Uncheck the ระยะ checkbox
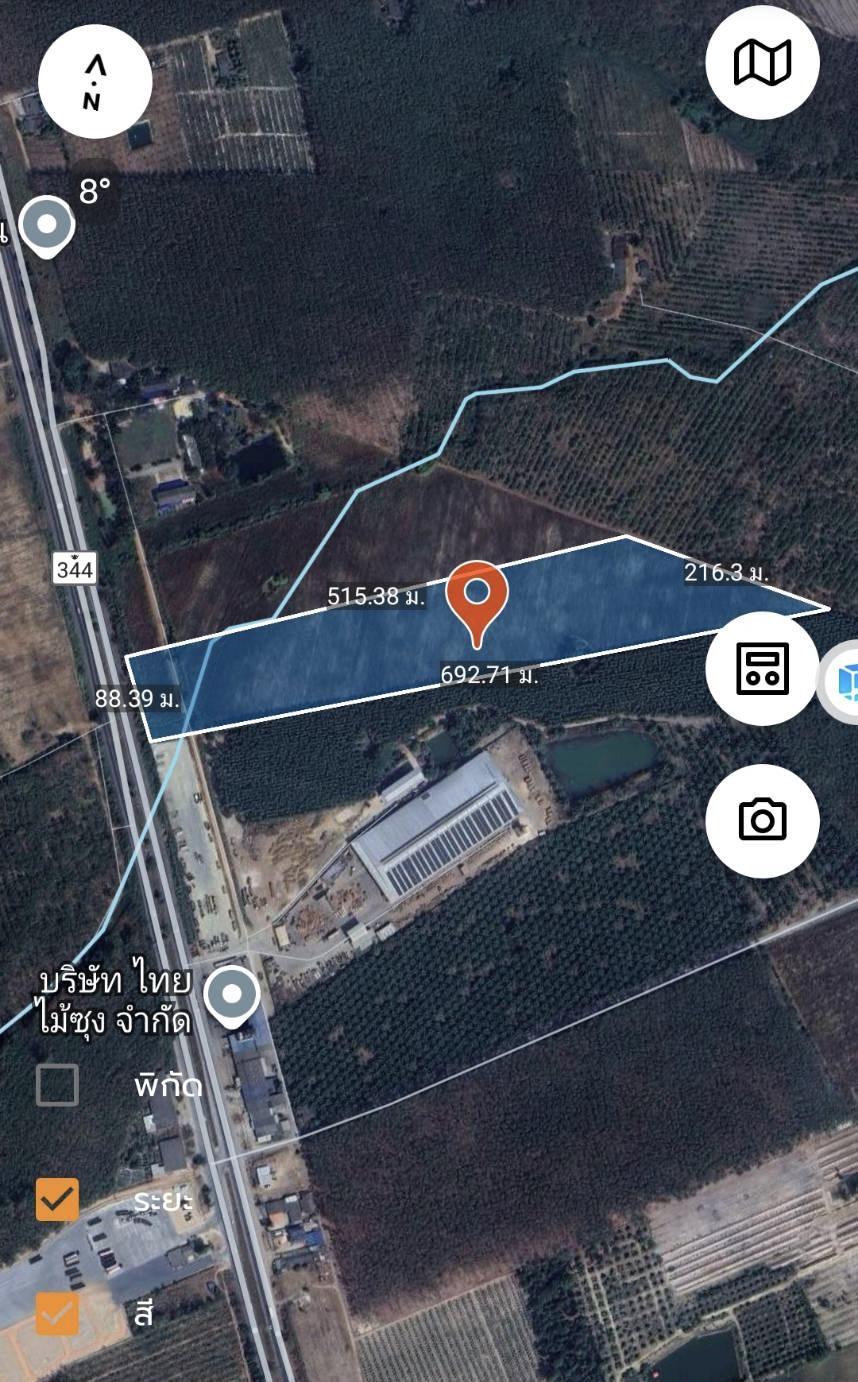 coord(57,1199)
